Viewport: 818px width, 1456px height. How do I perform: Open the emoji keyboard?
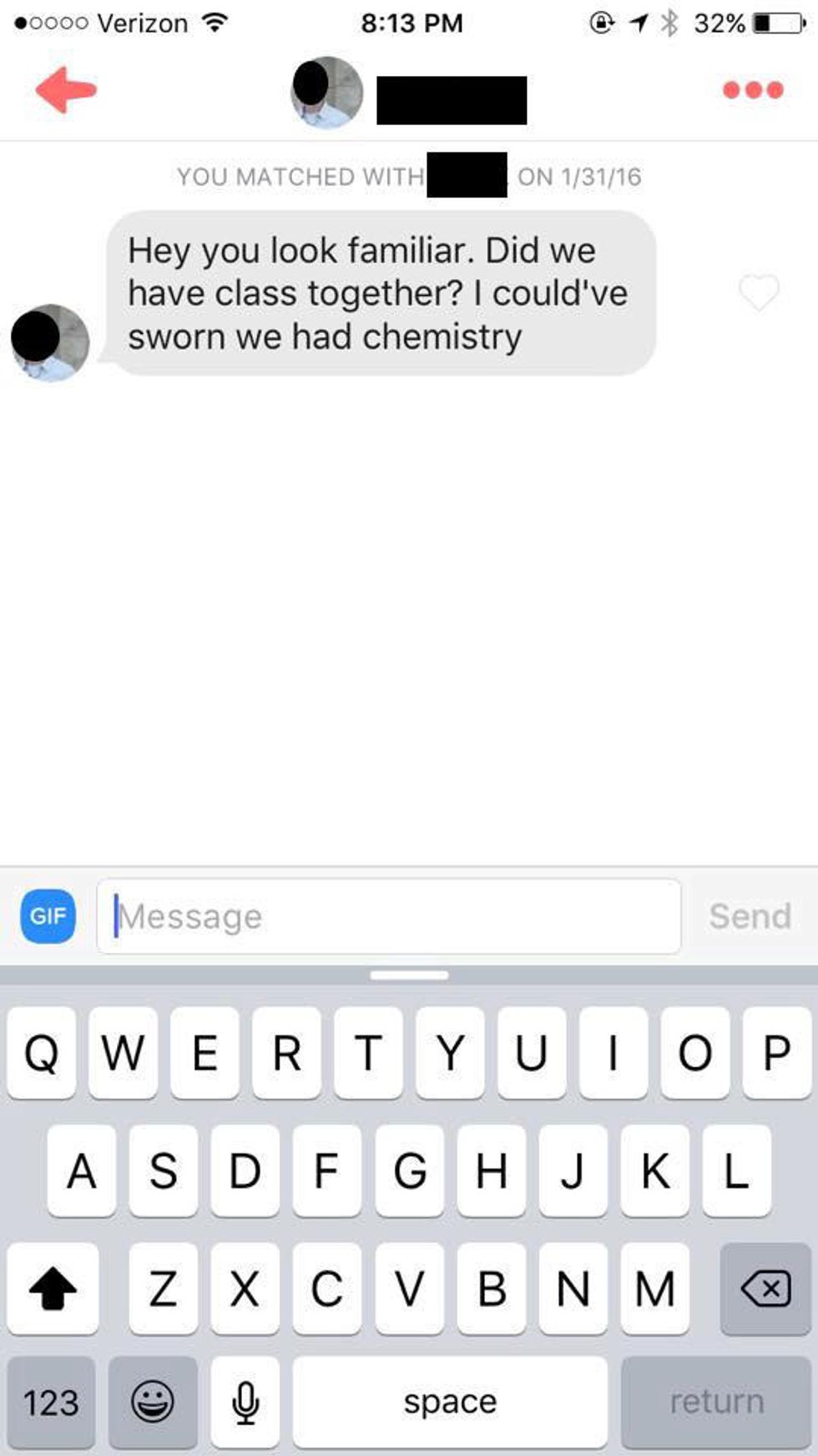point(153,1402)
